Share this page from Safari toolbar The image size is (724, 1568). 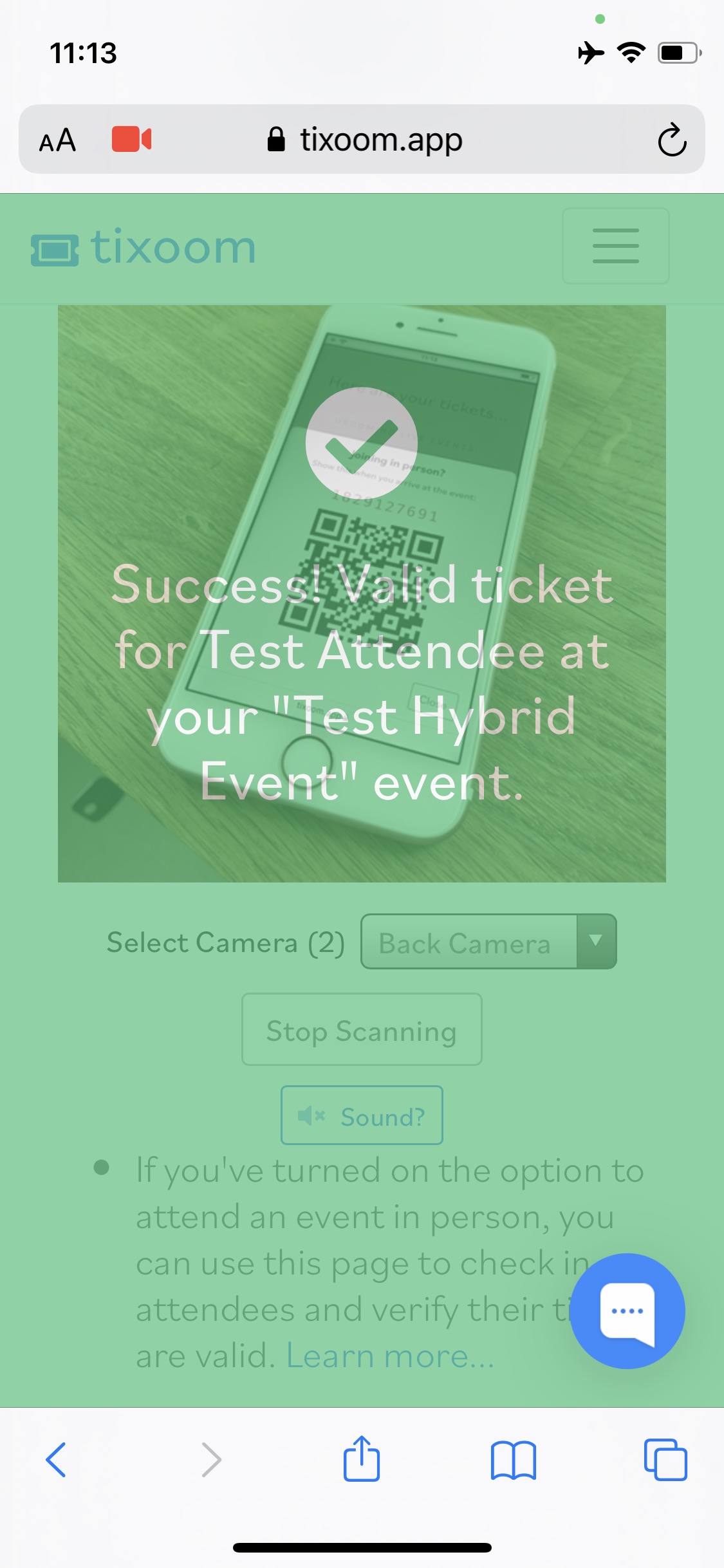coord(362,1459)
